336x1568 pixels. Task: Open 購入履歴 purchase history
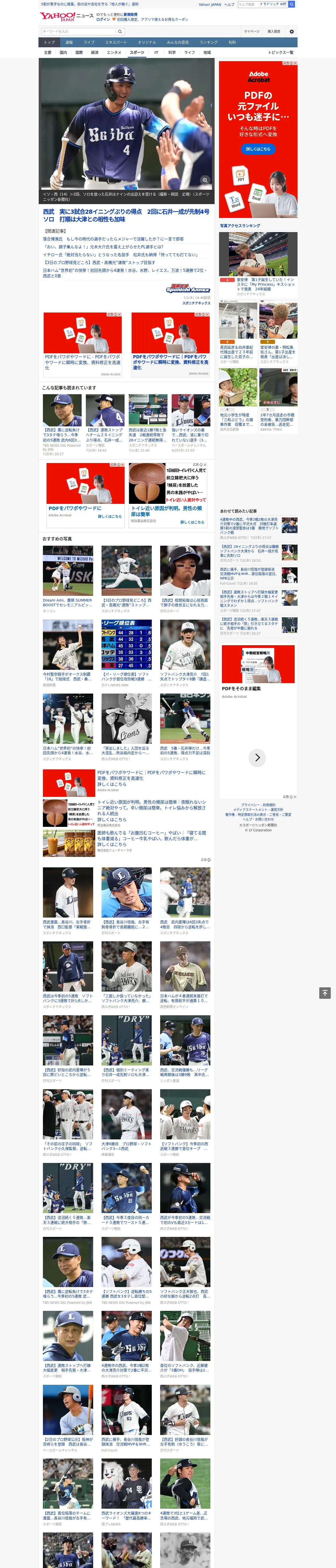[x=274, y=31]
